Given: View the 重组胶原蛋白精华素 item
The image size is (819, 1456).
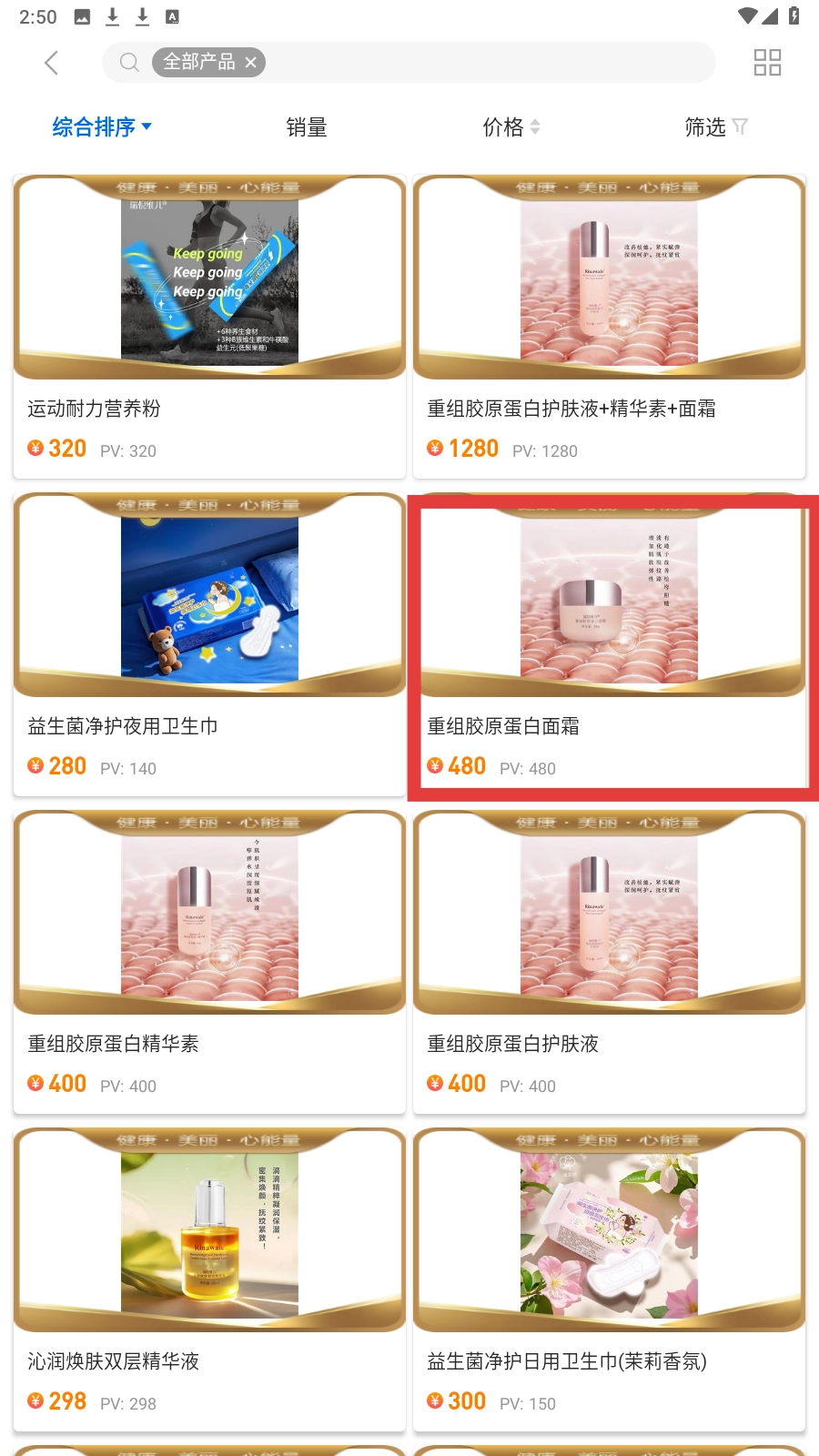Looking at the screenshot, I should (x=209, y=962).
